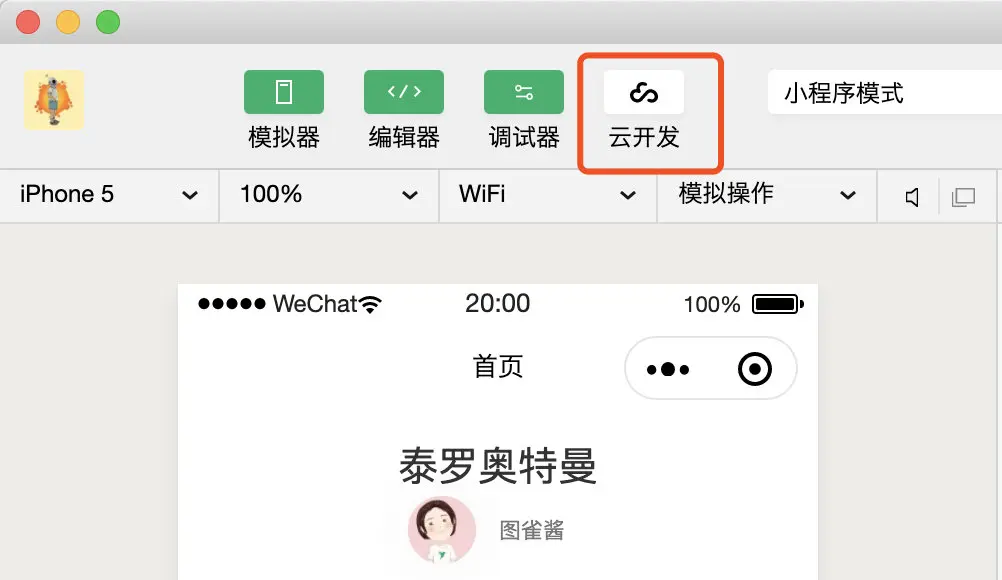Detach the simulator into separate window

pyautogui.click(x=963, y=197)
